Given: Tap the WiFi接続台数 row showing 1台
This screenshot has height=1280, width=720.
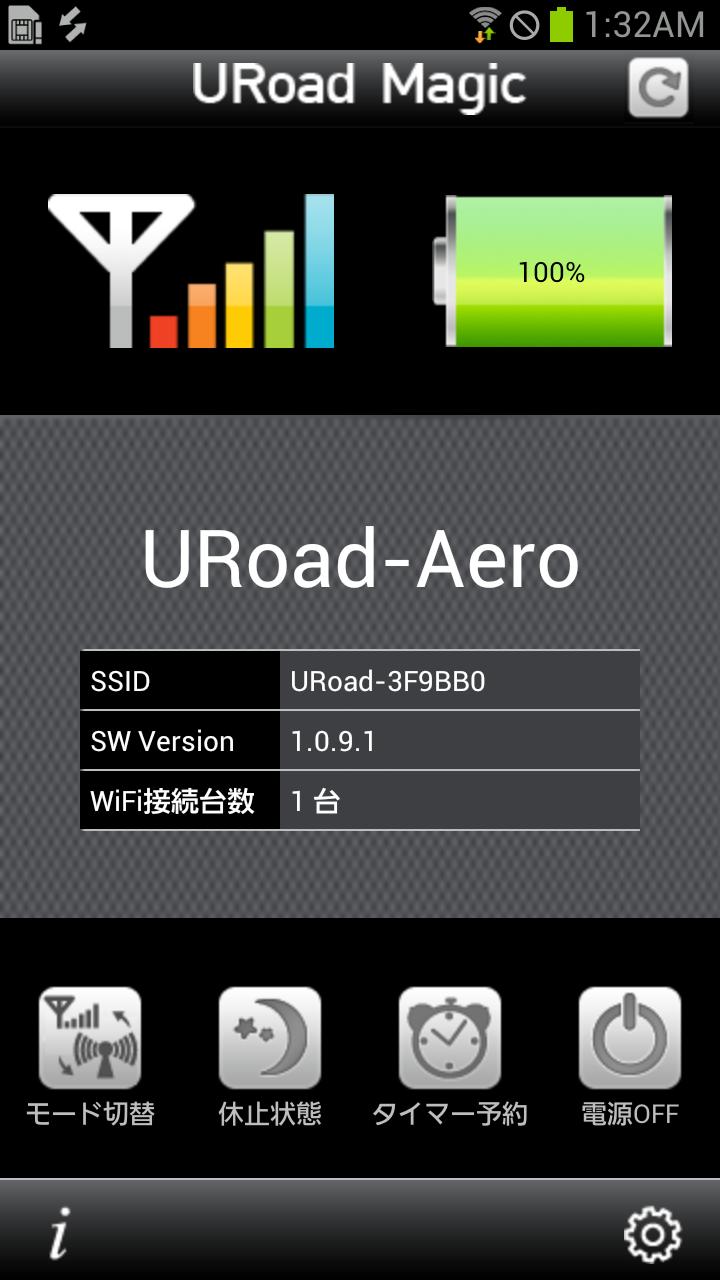Looking at the screenshot, I should [x=360, y=800].
